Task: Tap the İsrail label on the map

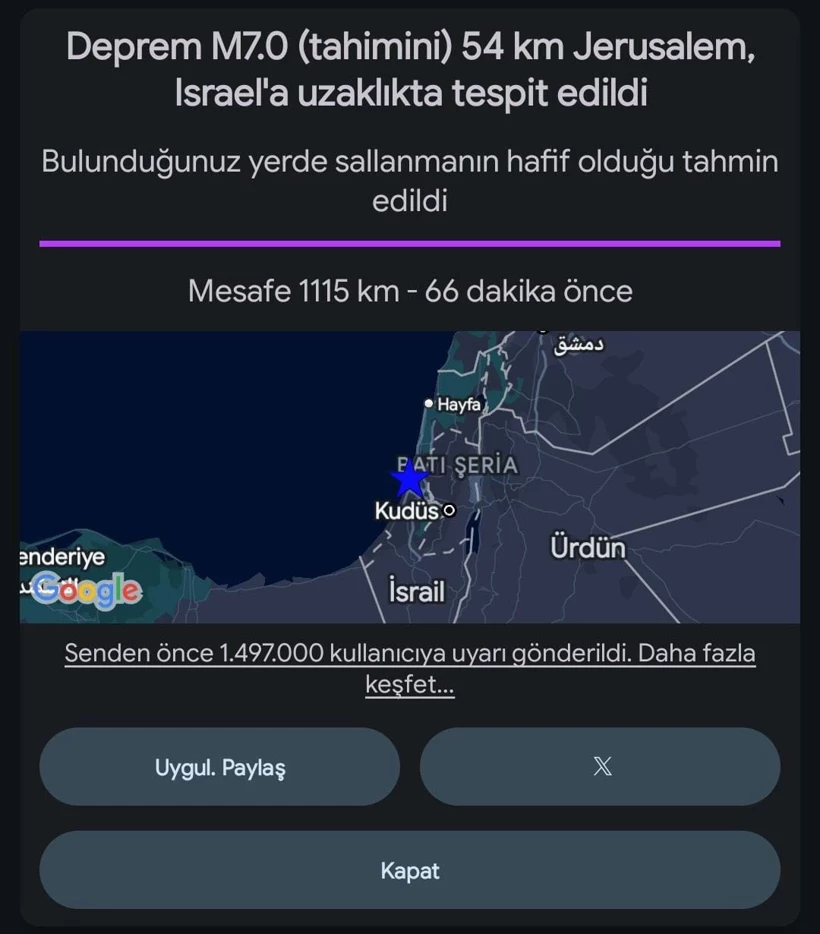Action: (416, 591)
